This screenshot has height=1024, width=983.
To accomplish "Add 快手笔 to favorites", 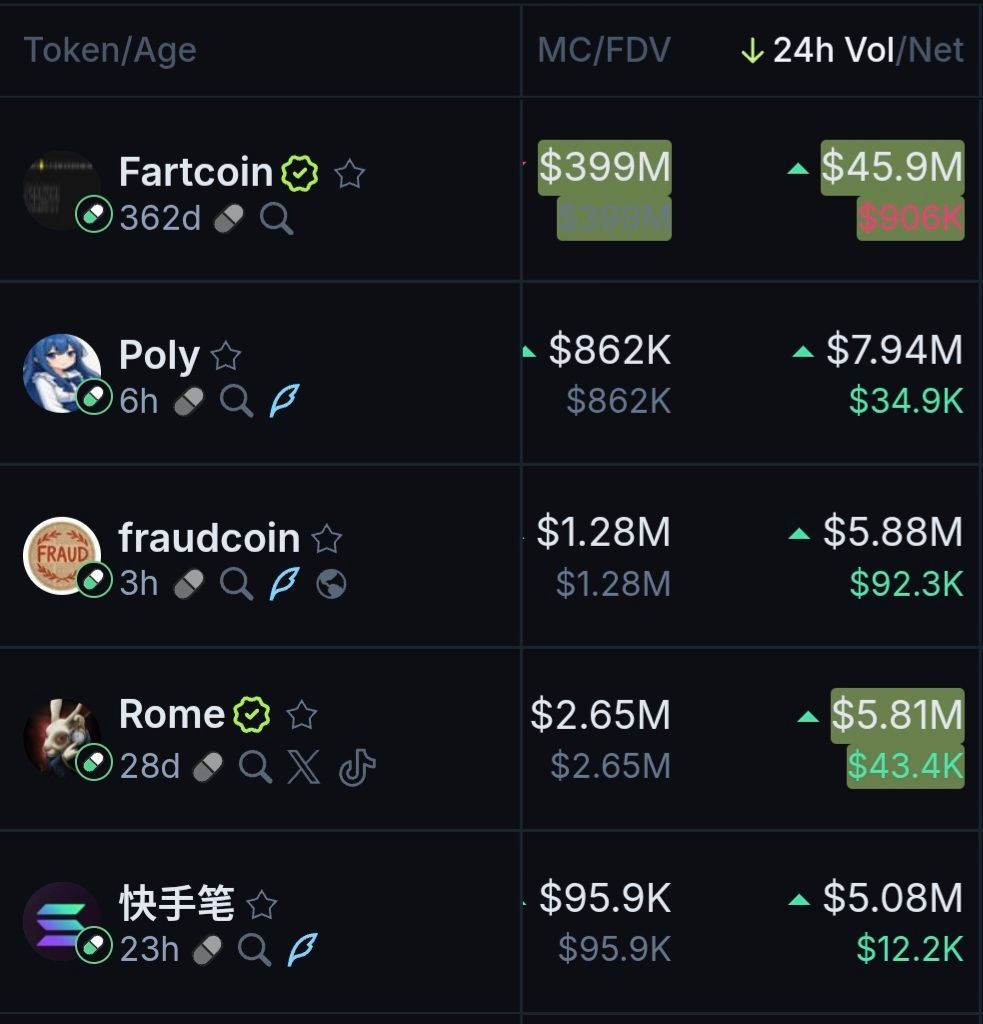I will [262, 905].
